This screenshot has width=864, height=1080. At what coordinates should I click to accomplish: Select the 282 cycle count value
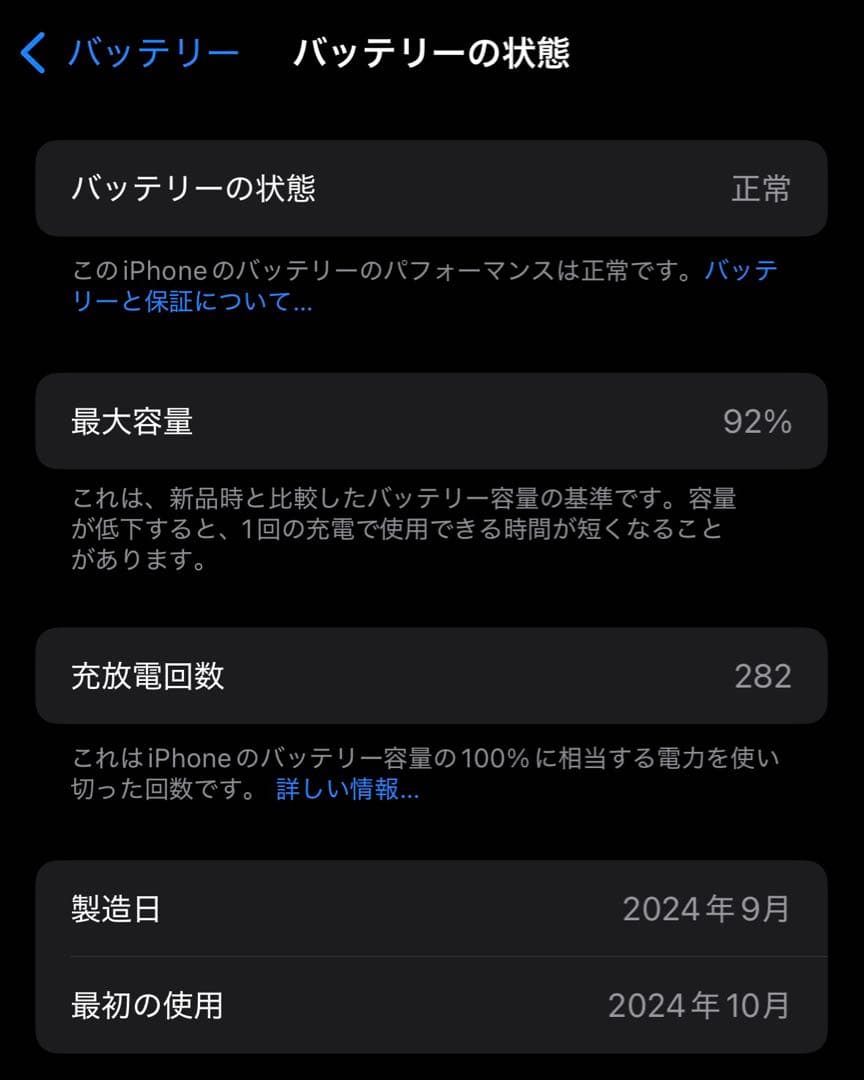(x=765, y=676)
